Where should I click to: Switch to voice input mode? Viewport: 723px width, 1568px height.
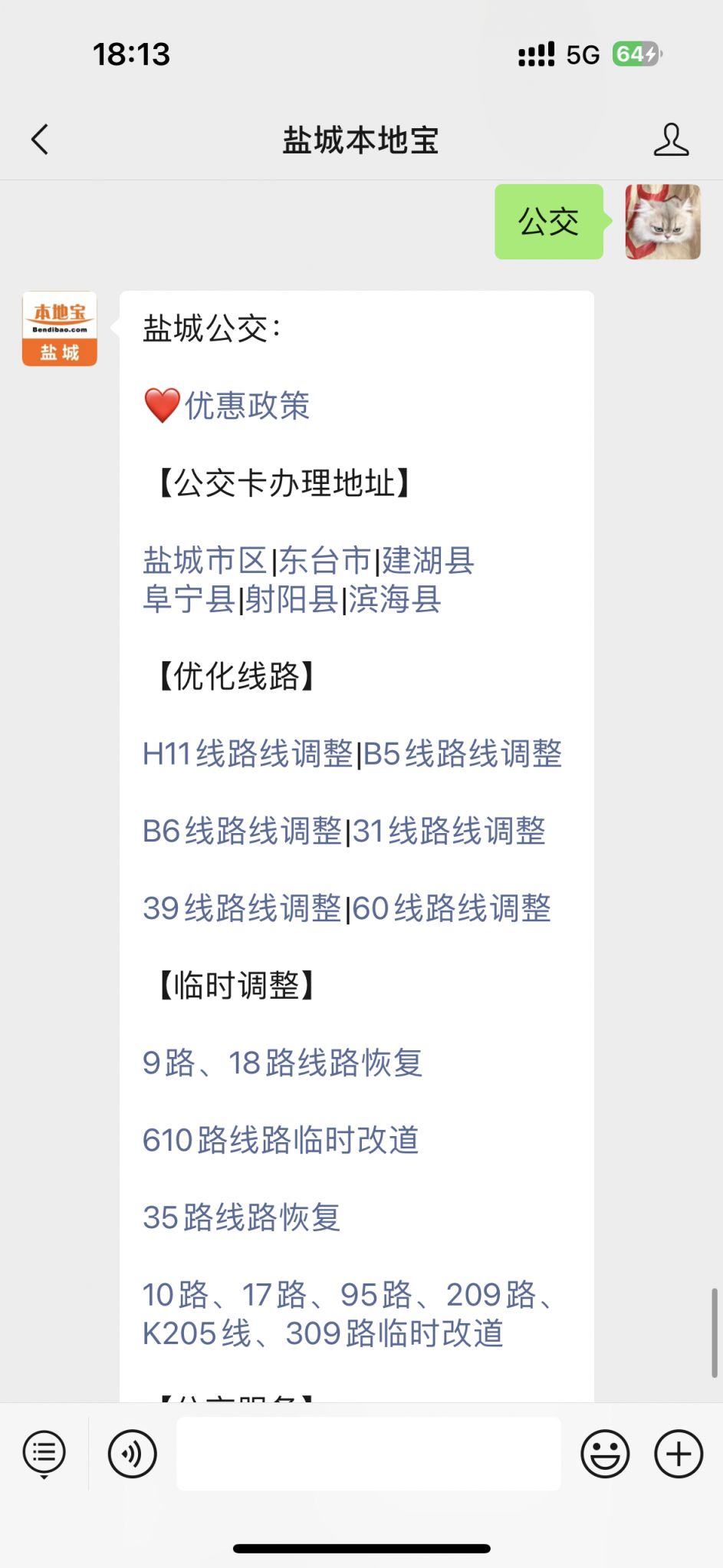pyautogui.click(x=133, y=1454)
